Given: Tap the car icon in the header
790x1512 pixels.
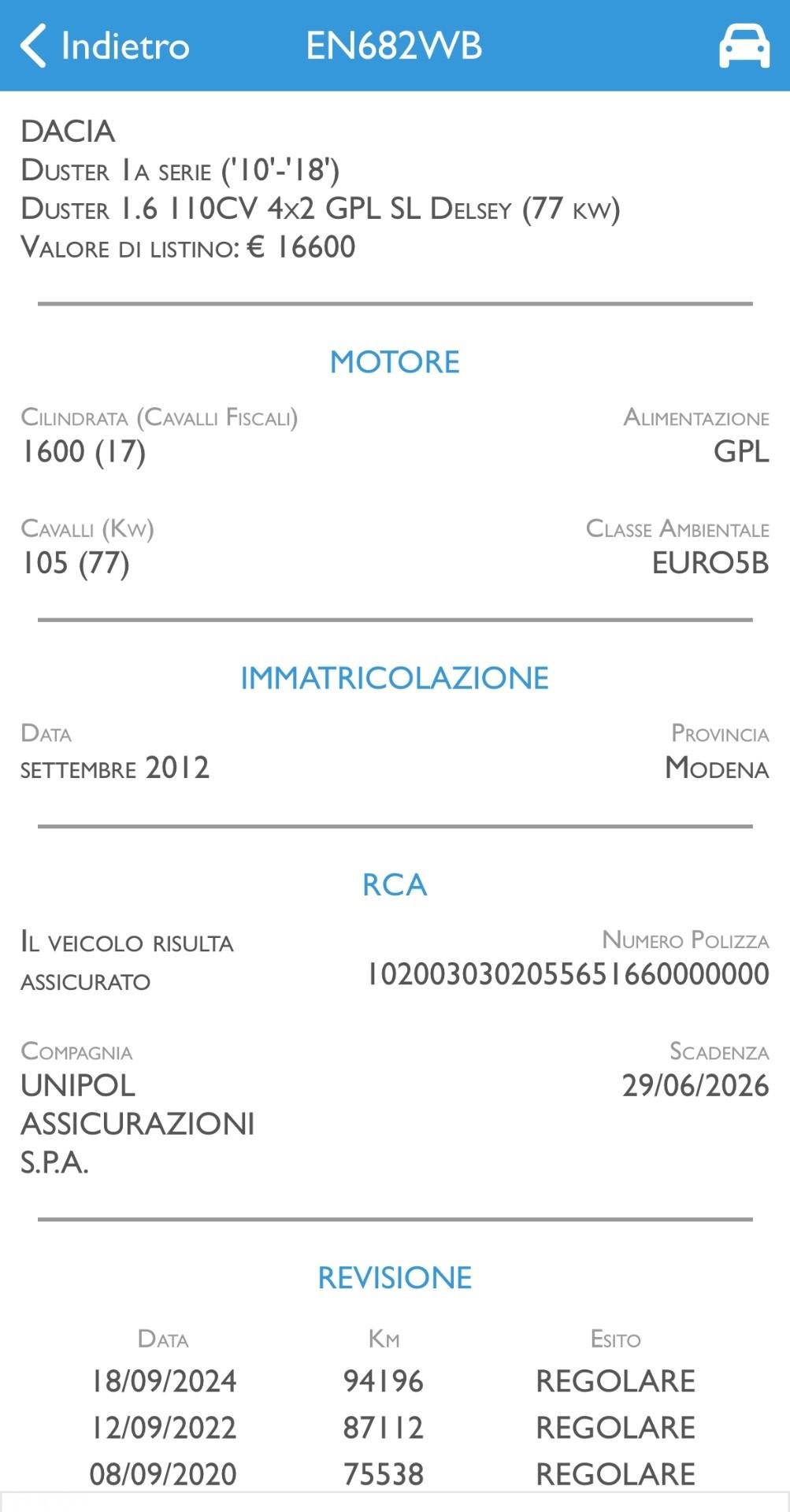Looking at the screenshot, I should pos(744,46).
